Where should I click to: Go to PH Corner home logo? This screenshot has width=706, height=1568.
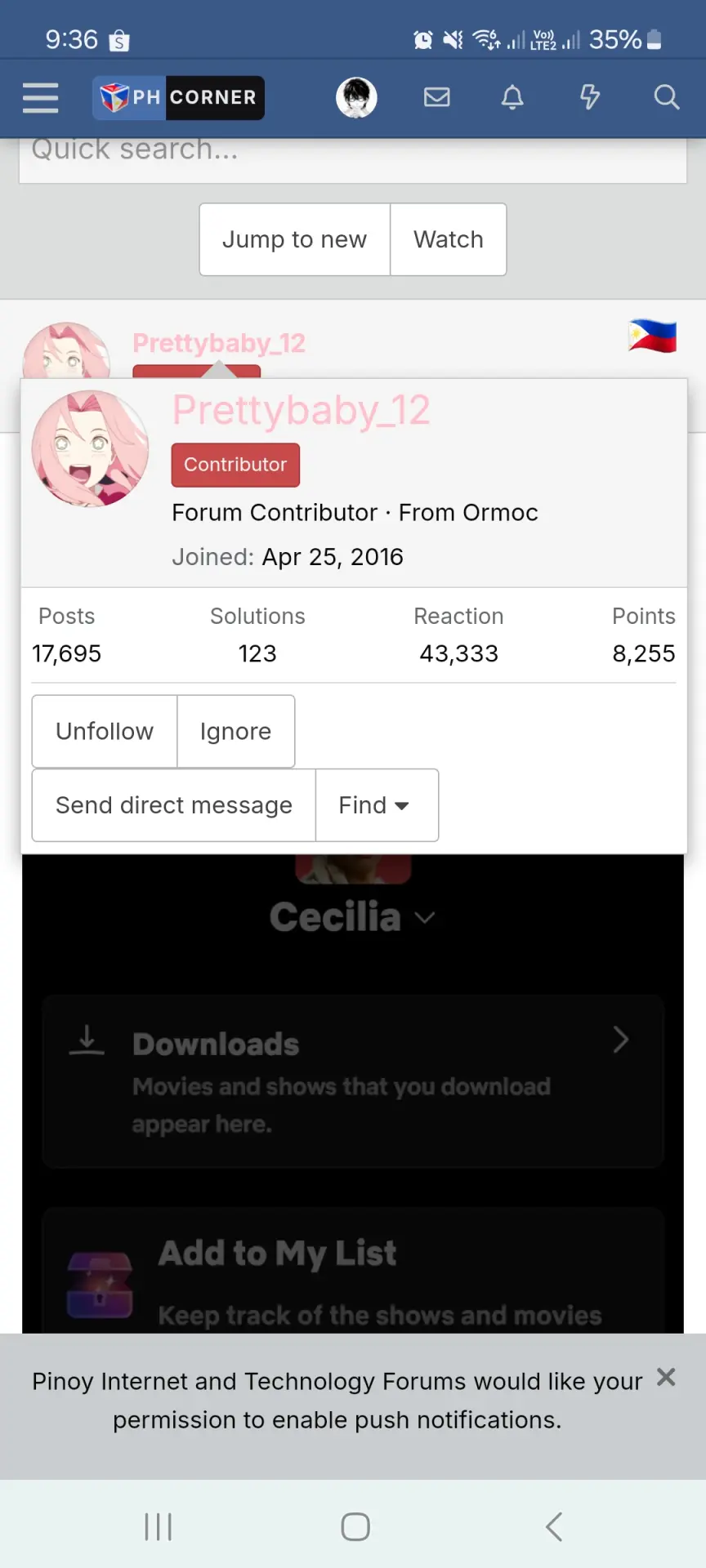coord(178,97)
